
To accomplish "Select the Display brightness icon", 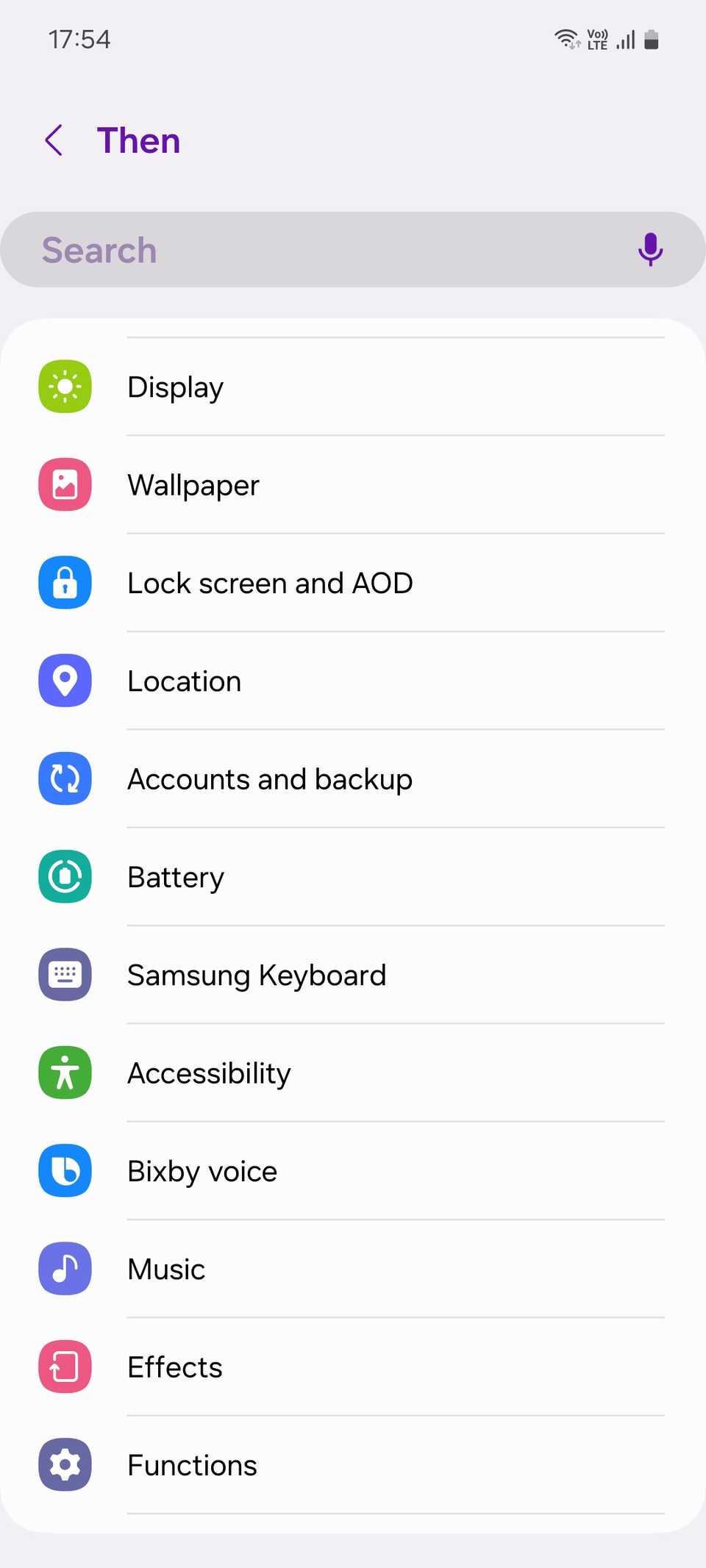I will pyautogui.click(x=65, y=386).
